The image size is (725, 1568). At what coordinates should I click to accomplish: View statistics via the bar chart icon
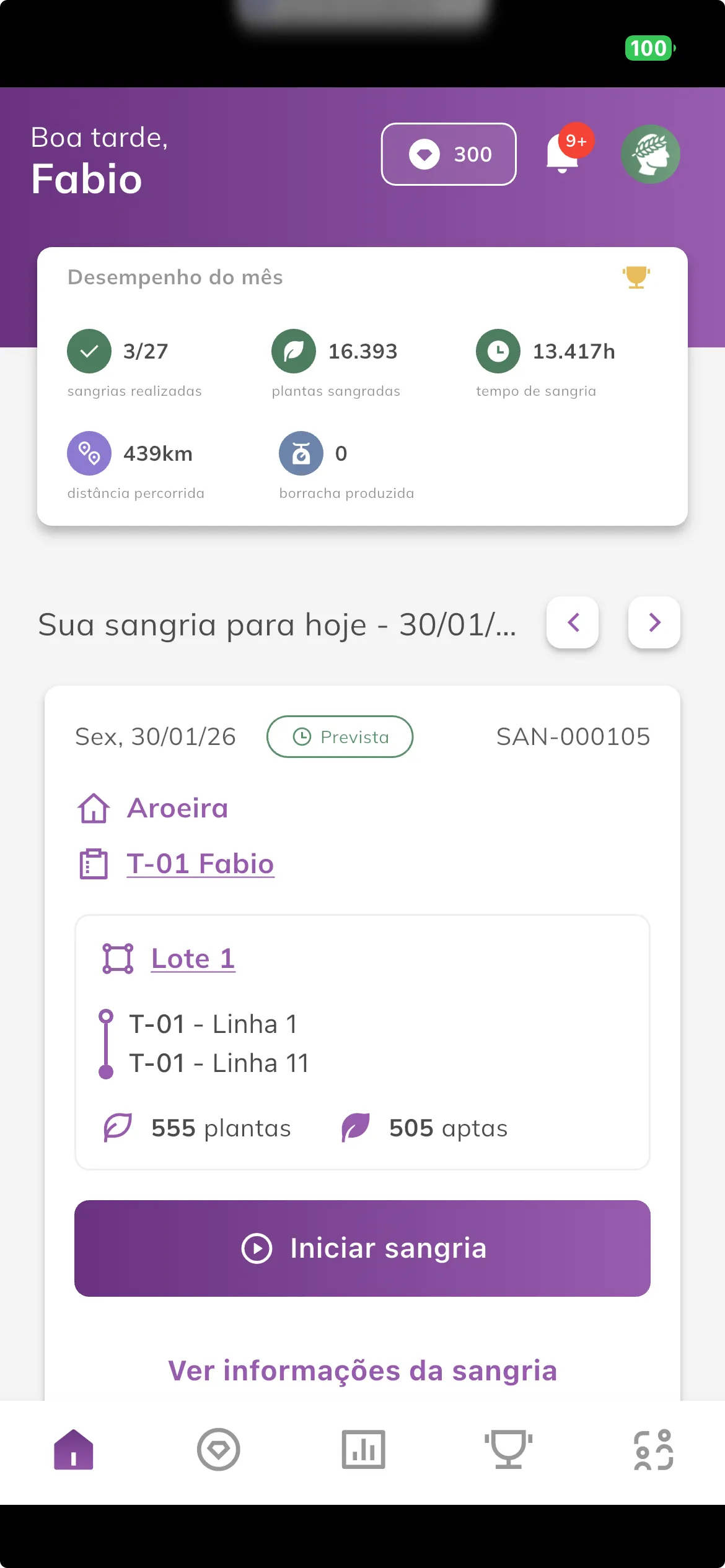[362, 1449]
